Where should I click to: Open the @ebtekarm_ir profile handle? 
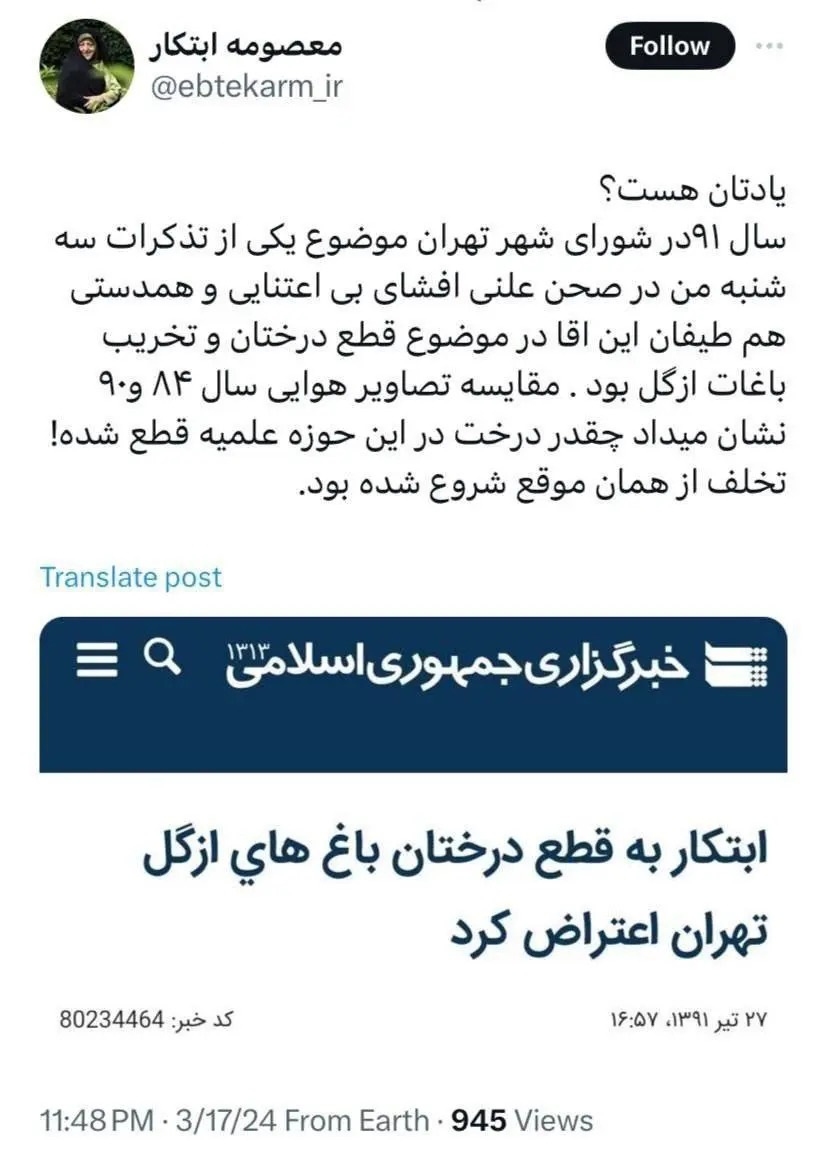tap(246, 87)
